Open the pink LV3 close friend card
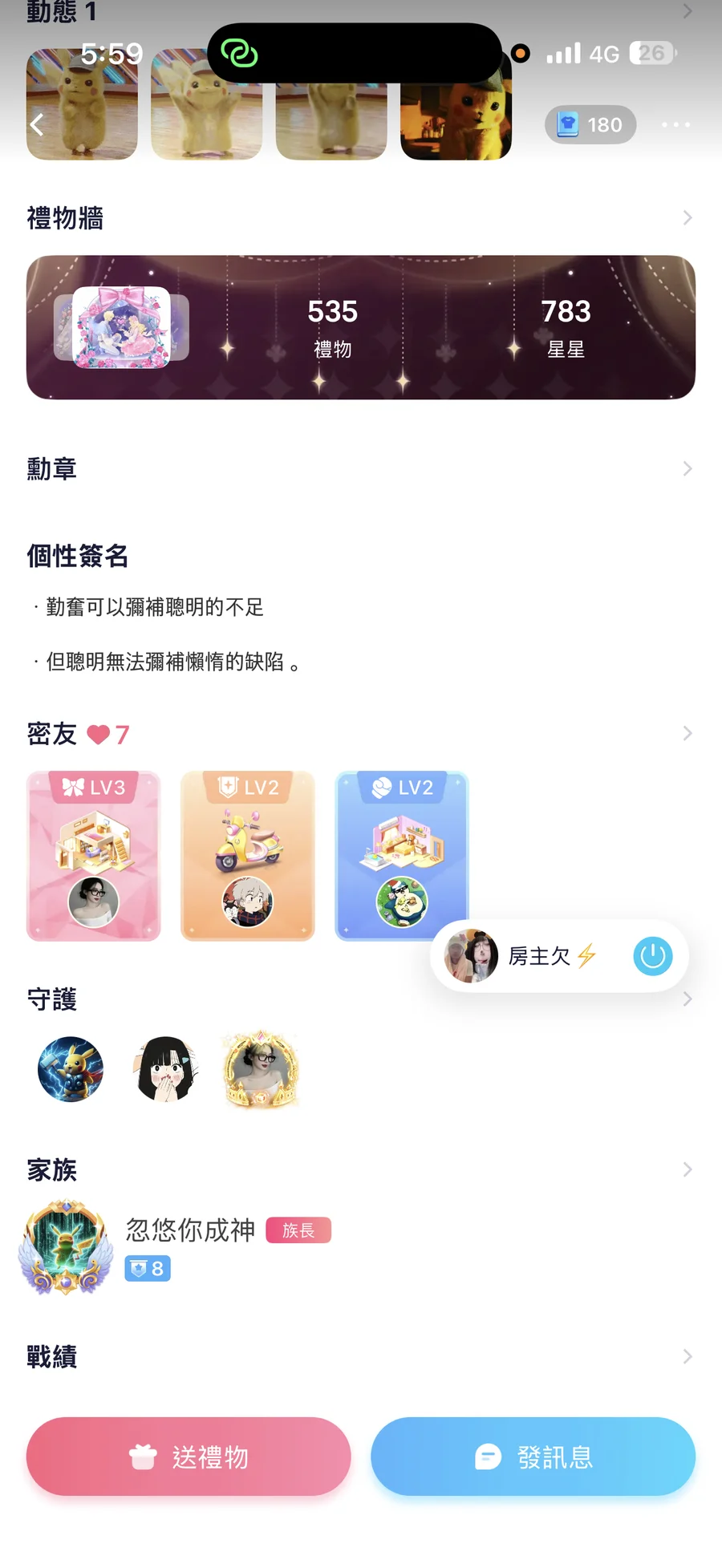The width and height of the screenshot is (722, 1568). tap(94, 856)
